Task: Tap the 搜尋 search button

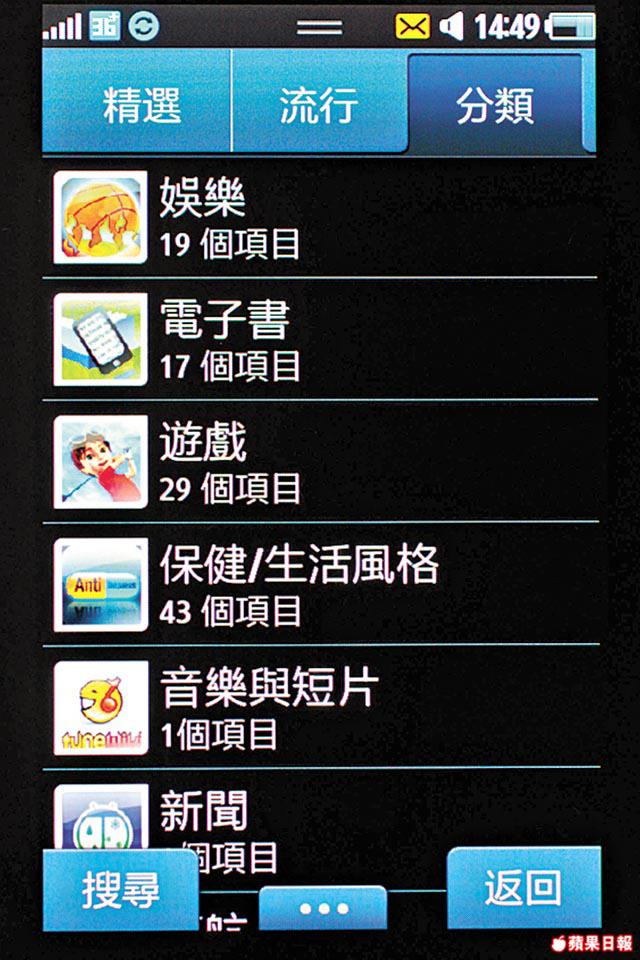Action: (120, 890)
